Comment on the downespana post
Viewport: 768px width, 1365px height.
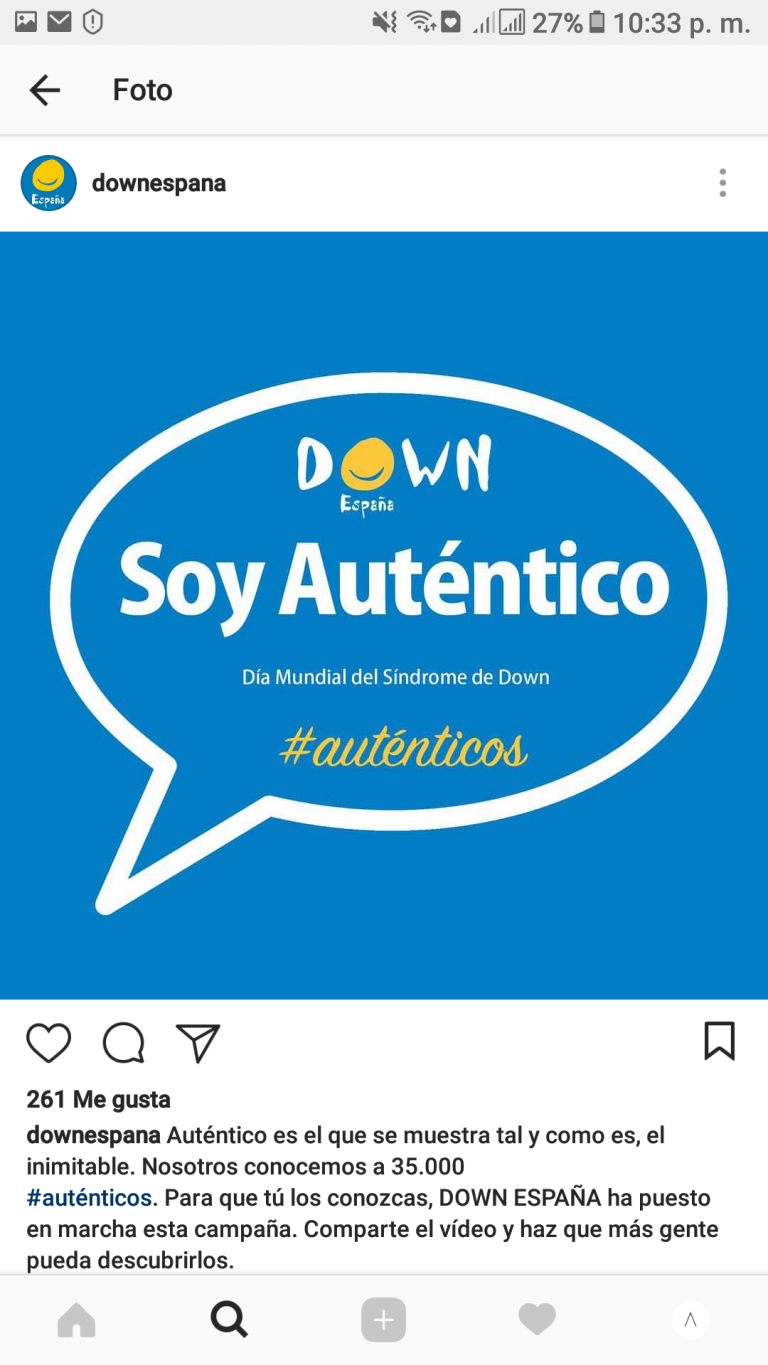[x=124, y=1043]
